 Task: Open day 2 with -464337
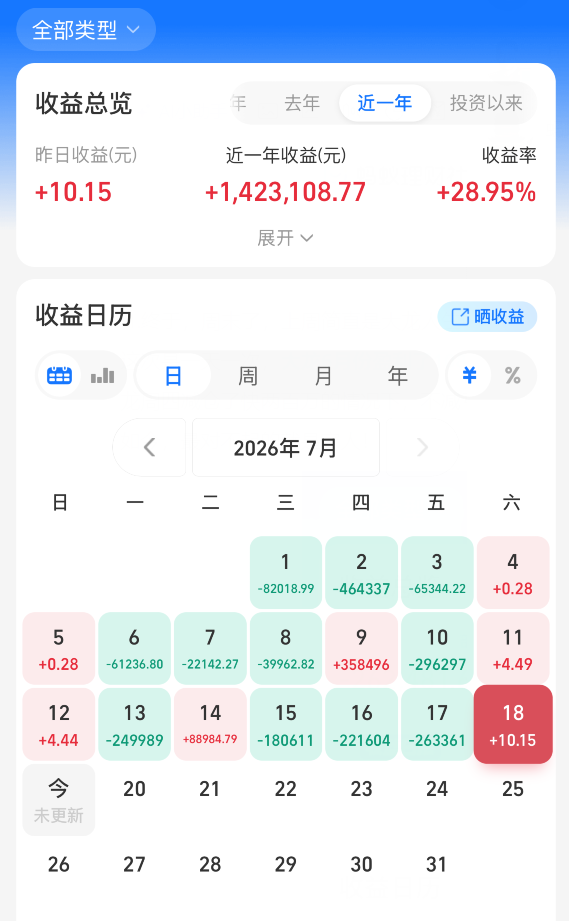tap(361, 573)
